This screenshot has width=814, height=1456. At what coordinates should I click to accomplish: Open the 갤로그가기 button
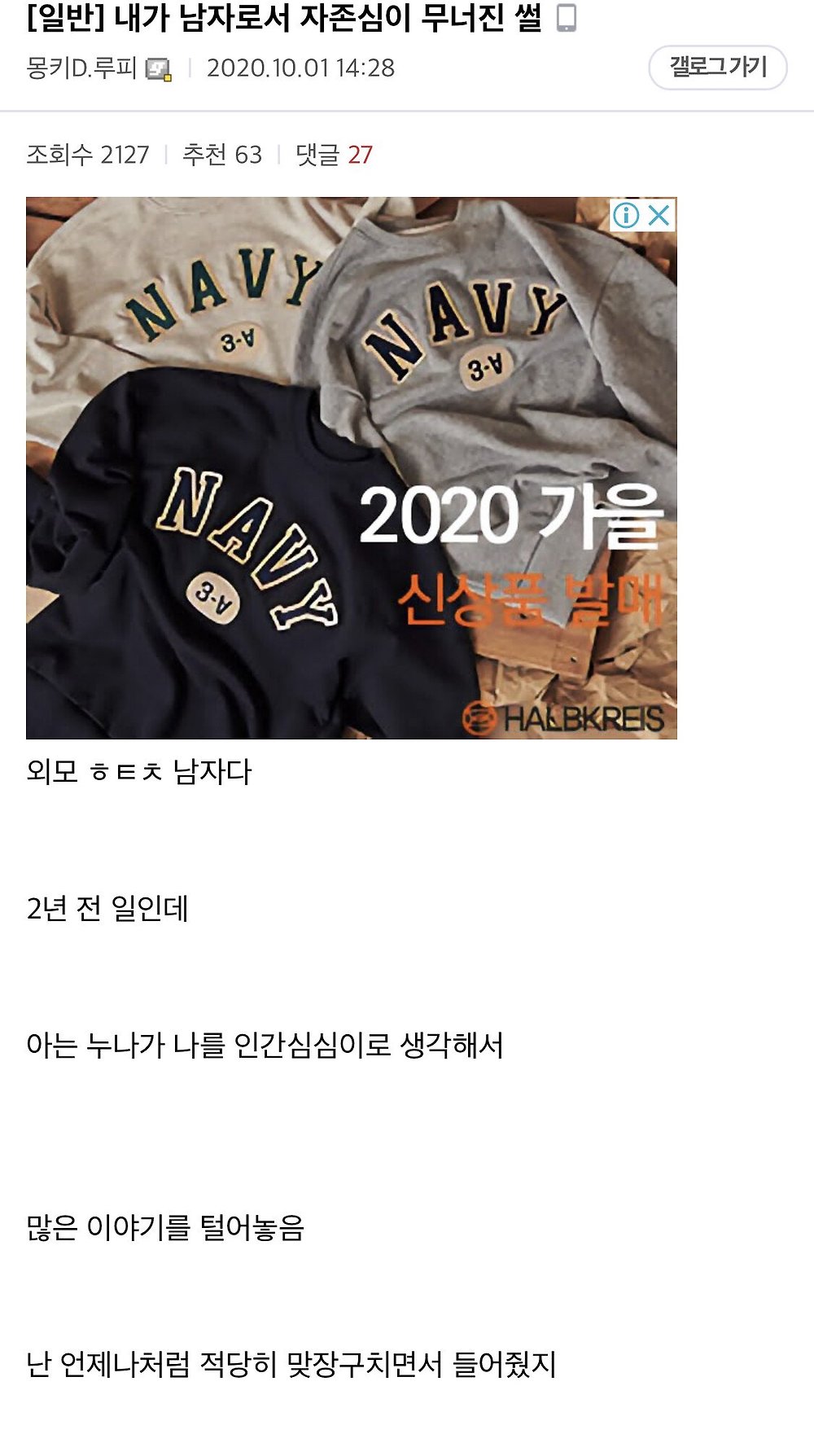(x=717, y=68)
